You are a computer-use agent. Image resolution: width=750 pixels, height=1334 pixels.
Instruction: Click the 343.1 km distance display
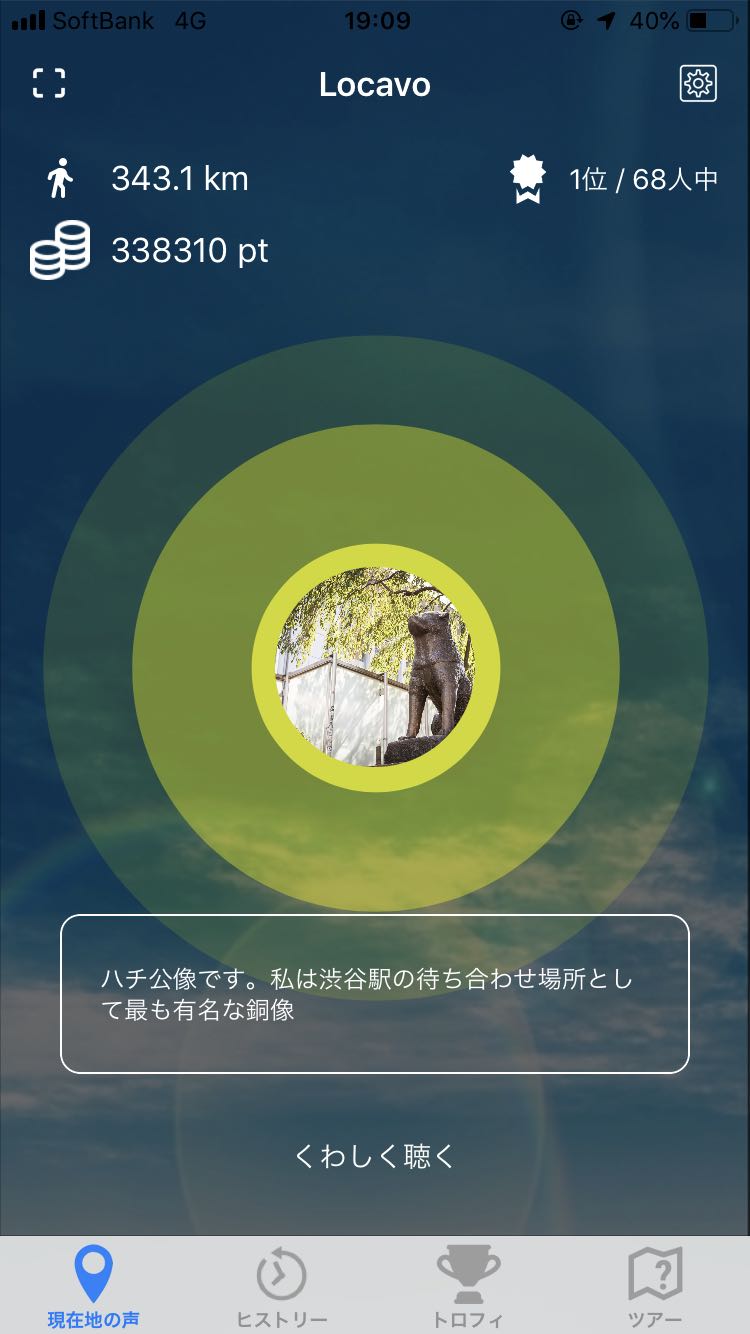[178, 178]
